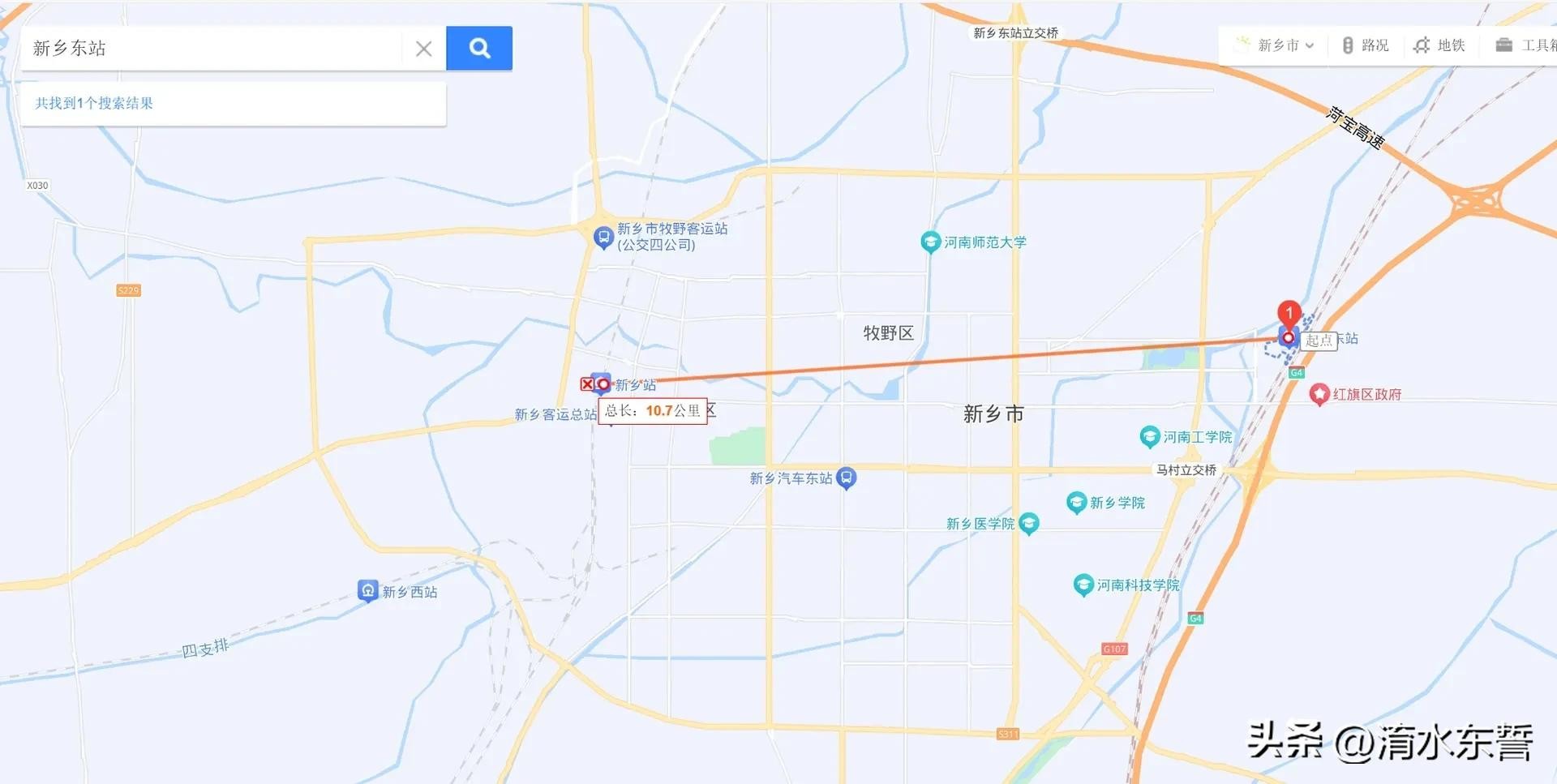Tap the 新乡学院 school marker
This screenshot has height=784, width=1557.
point(1076,503)
